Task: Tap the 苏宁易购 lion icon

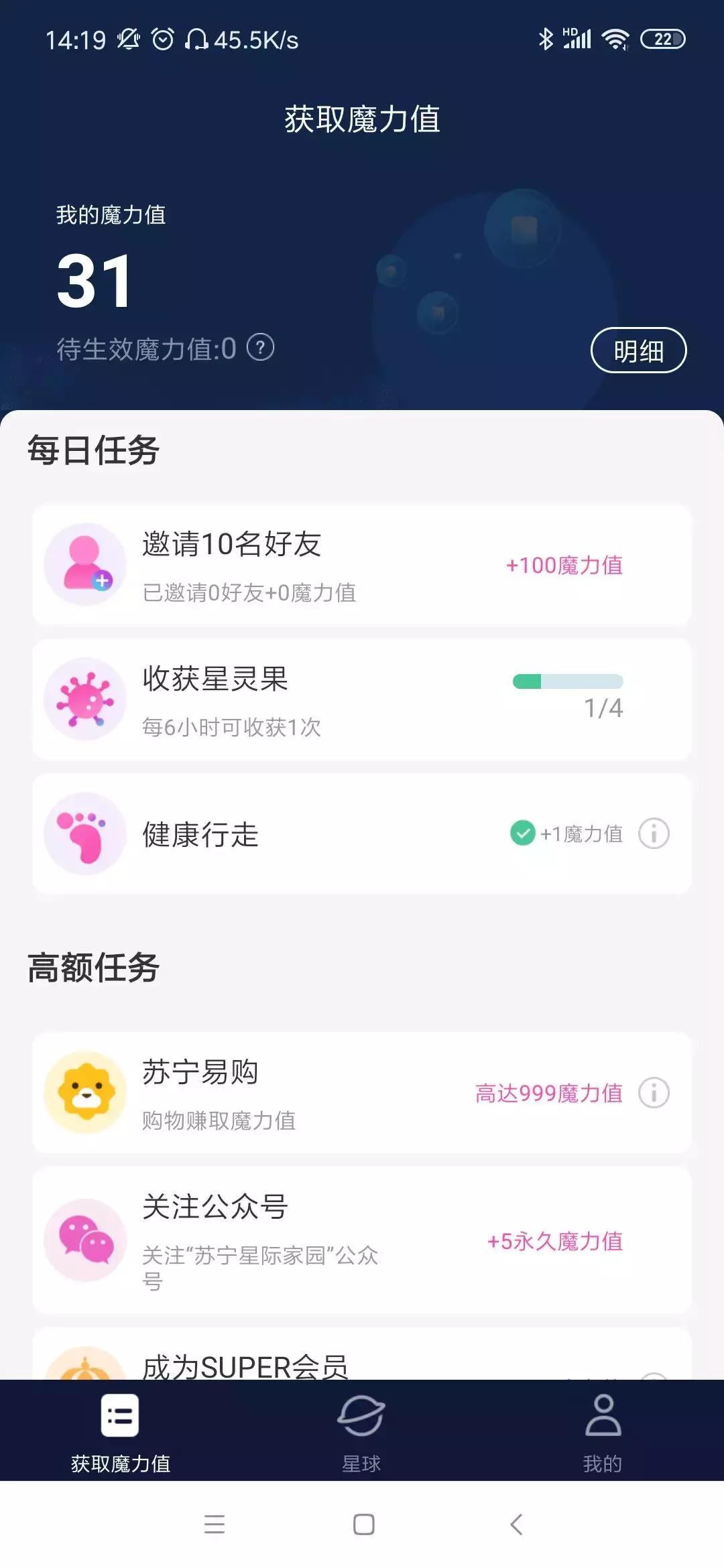Action: coord(84,1092)
